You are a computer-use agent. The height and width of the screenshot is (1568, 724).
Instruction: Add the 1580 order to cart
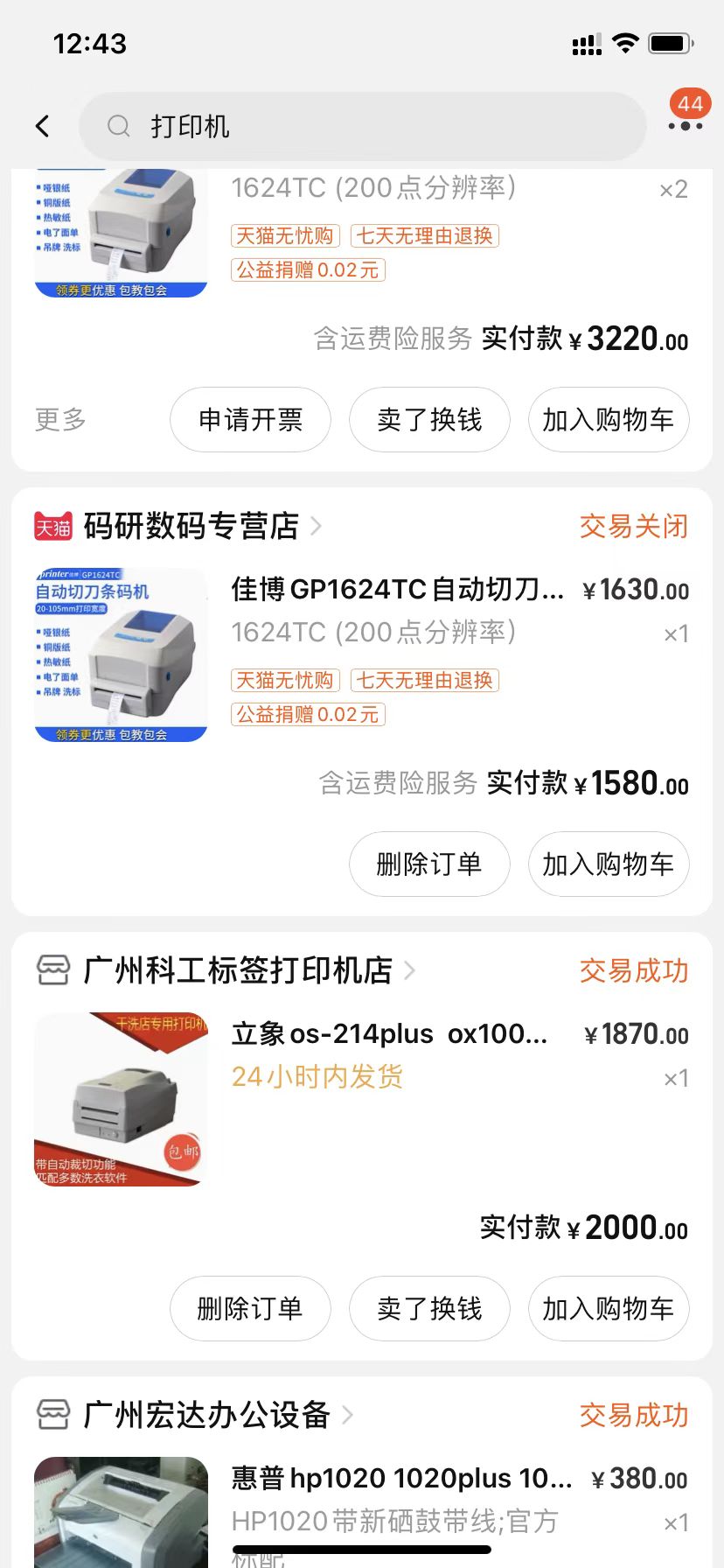pos(608,864)
